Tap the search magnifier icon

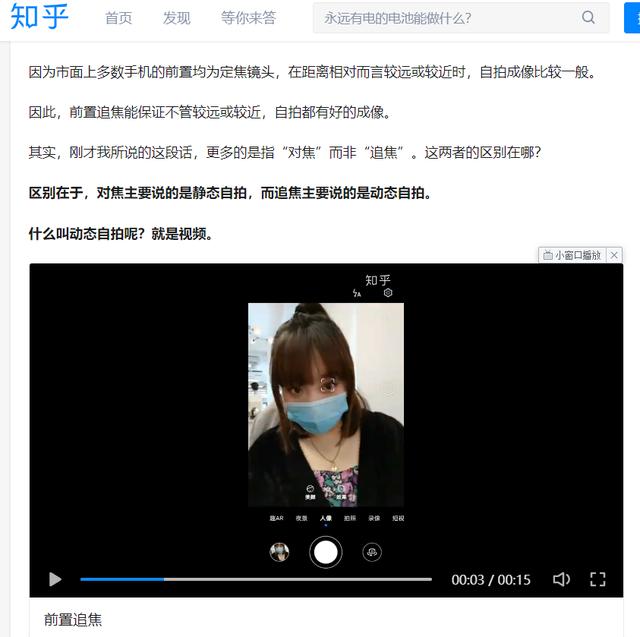click(588, 17)
